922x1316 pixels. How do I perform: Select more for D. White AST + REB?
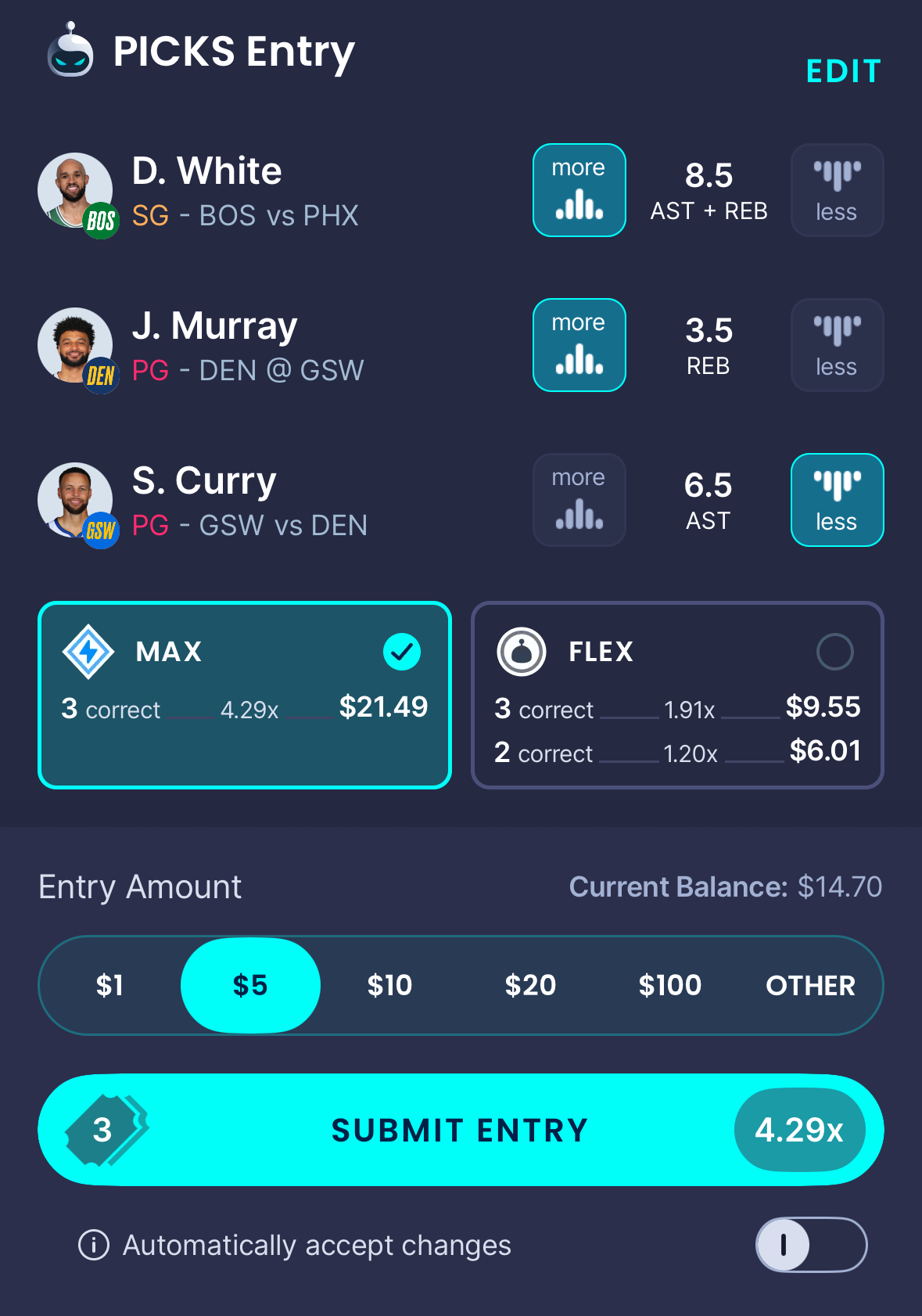click(x=579, y=190)
